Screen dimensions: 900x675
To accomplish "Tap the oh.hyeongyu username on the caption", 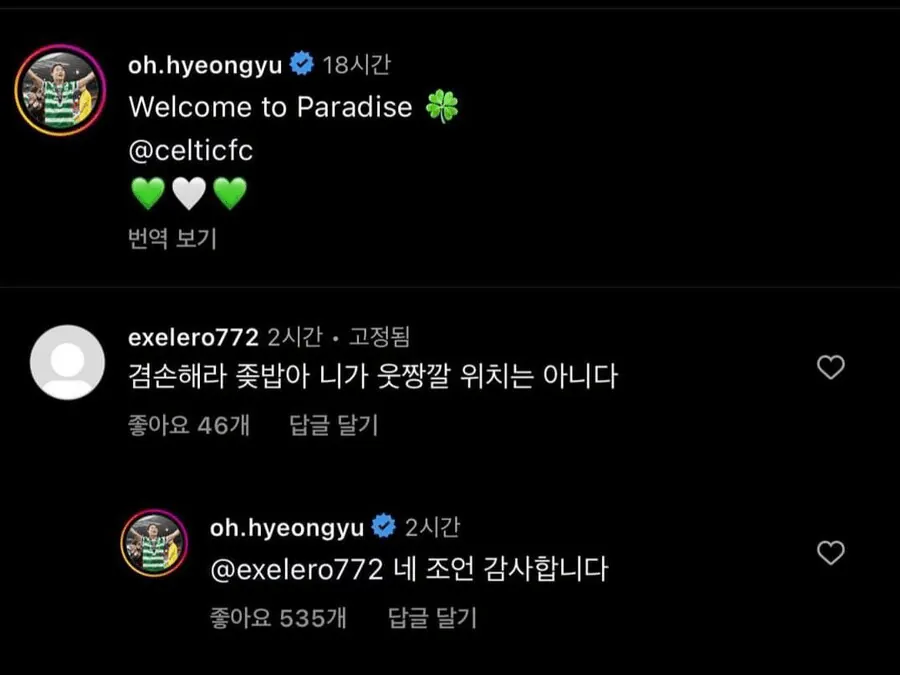I will click(207, 65).
